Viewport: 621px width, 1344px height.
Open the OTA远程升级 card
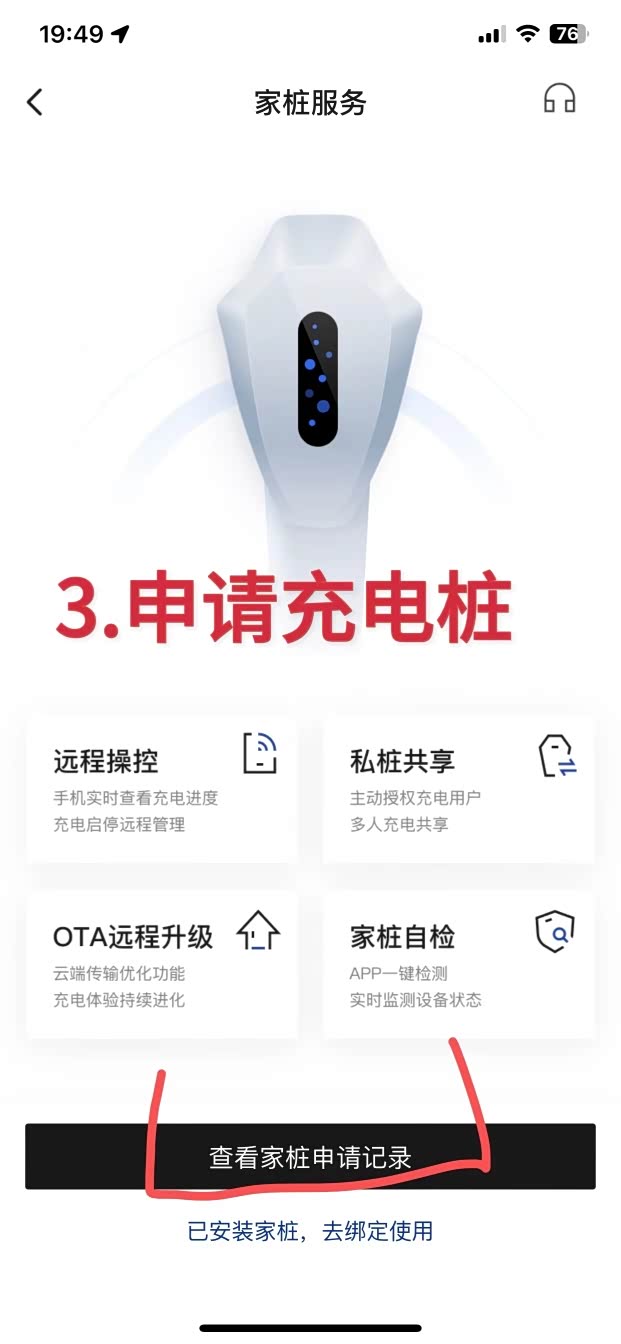coord(162,965)
